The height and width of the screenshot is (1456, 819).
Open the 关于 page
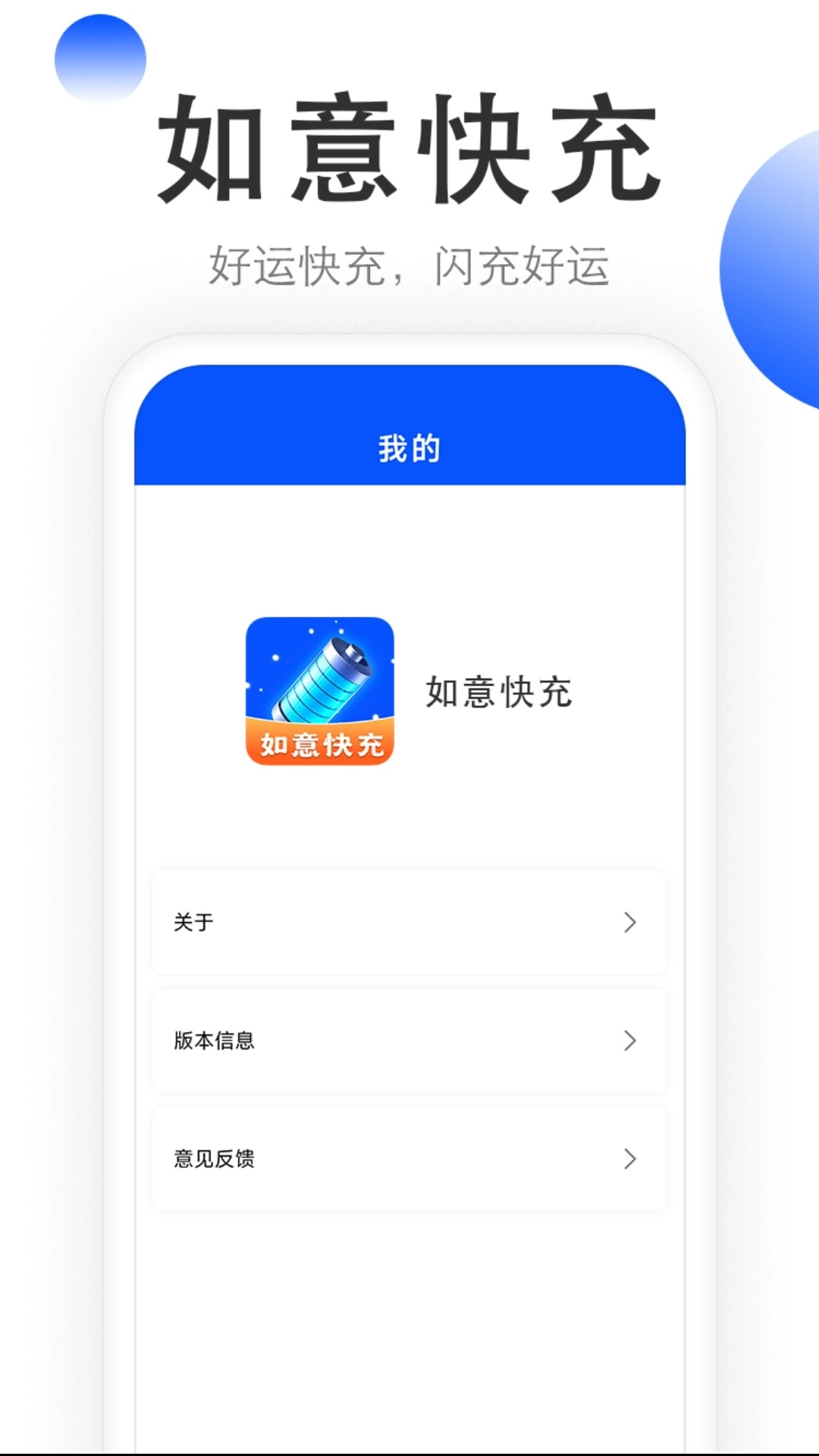(409, 923)
